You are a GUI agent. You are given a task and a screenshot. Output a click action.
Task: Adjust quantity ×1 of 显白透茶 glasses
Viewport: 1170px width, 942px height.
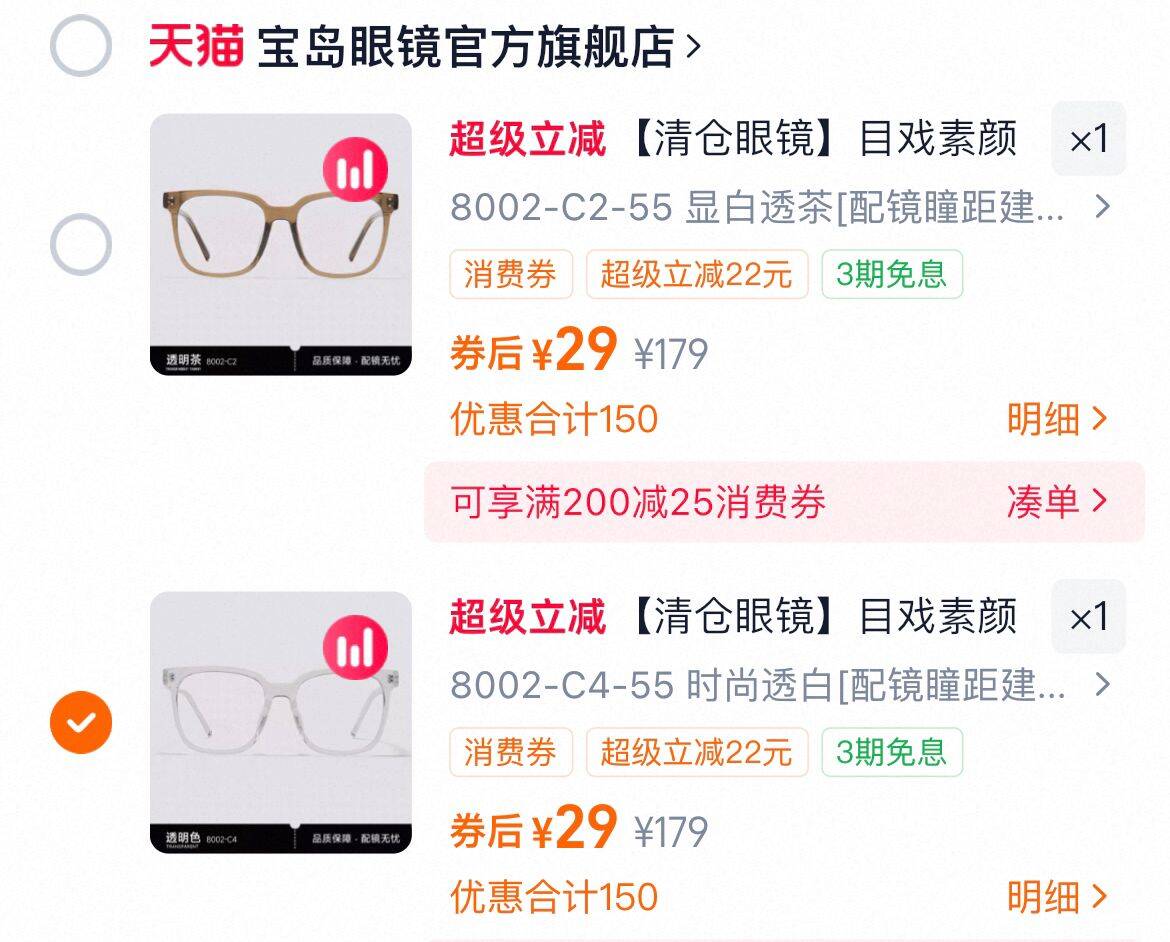1088,140
